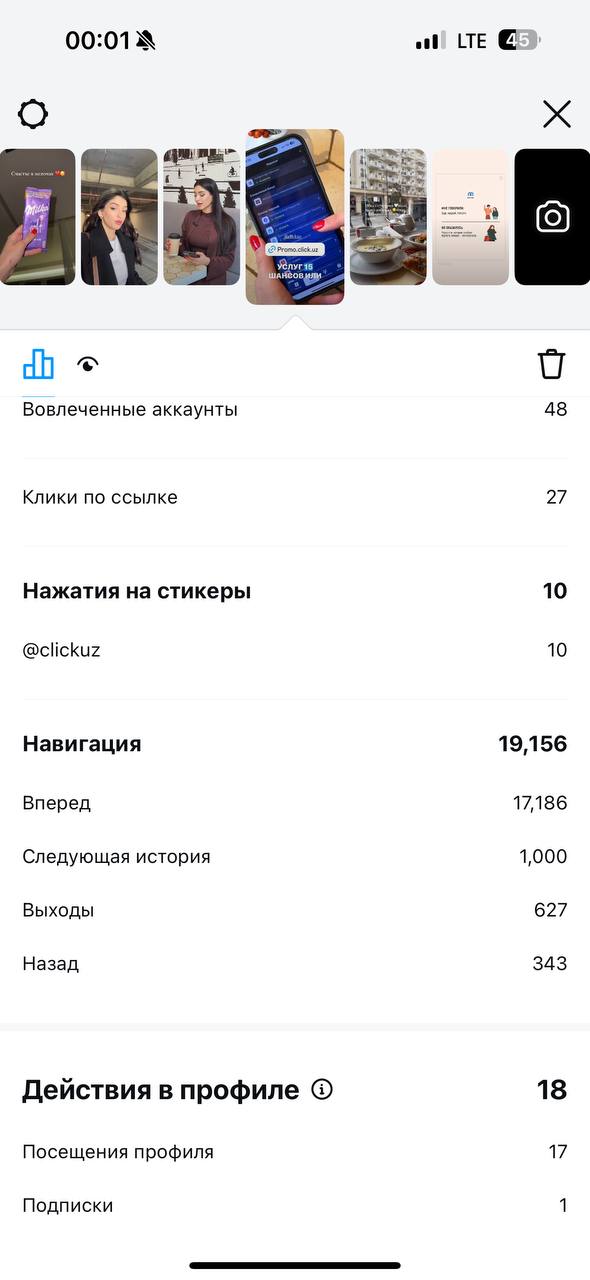
Task: Switch to the insights bar chart tab
Action: [x=38, y=364]
